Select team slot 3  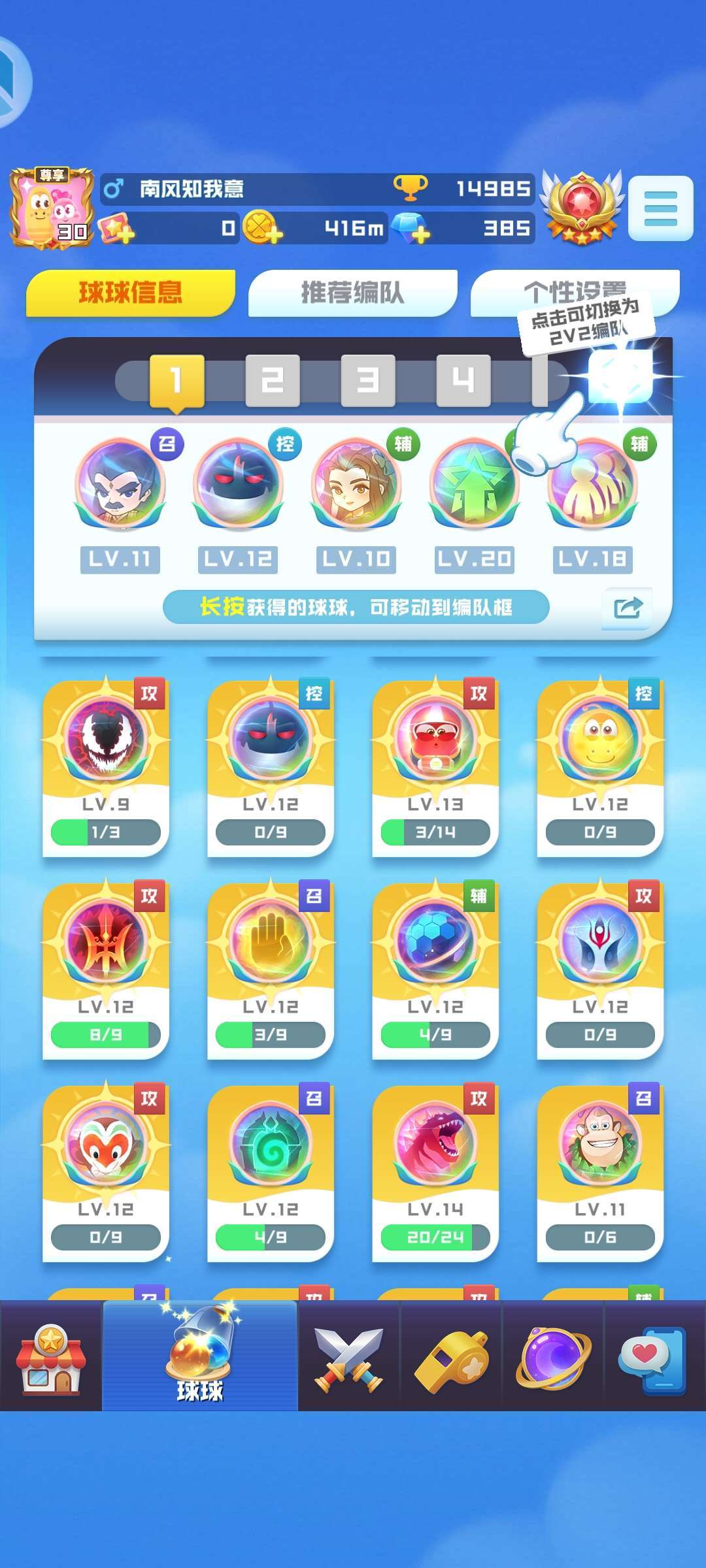click(367, 380)
